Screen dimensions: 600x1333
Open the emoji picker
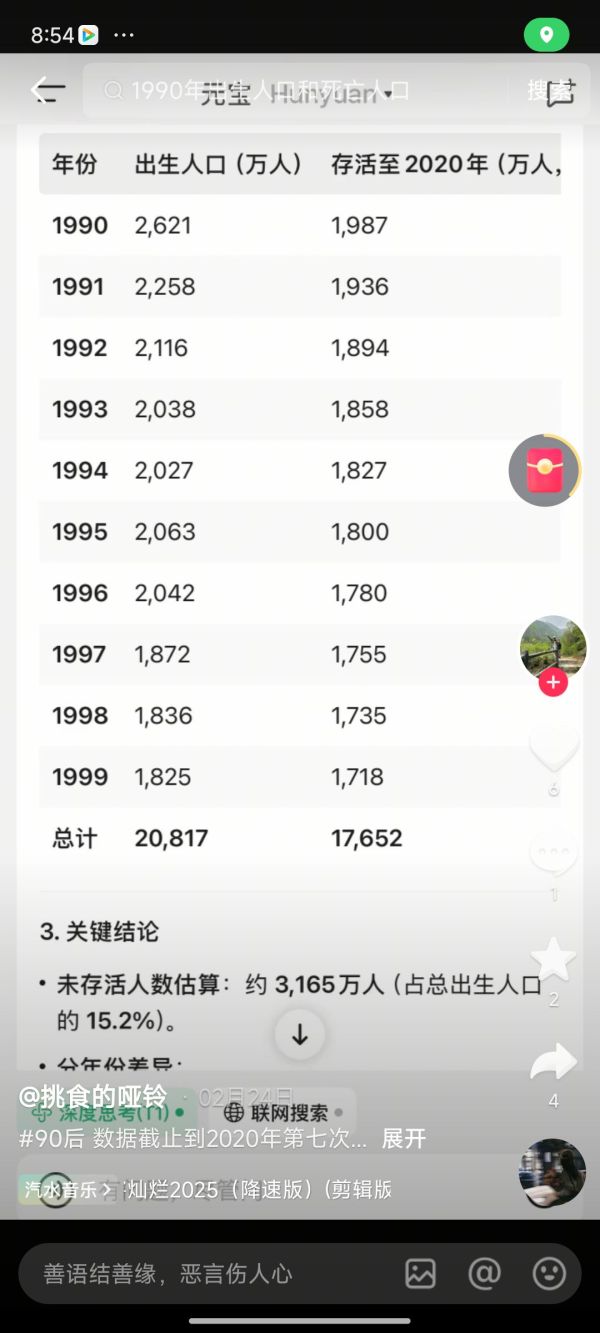[x=549, y=1273]
